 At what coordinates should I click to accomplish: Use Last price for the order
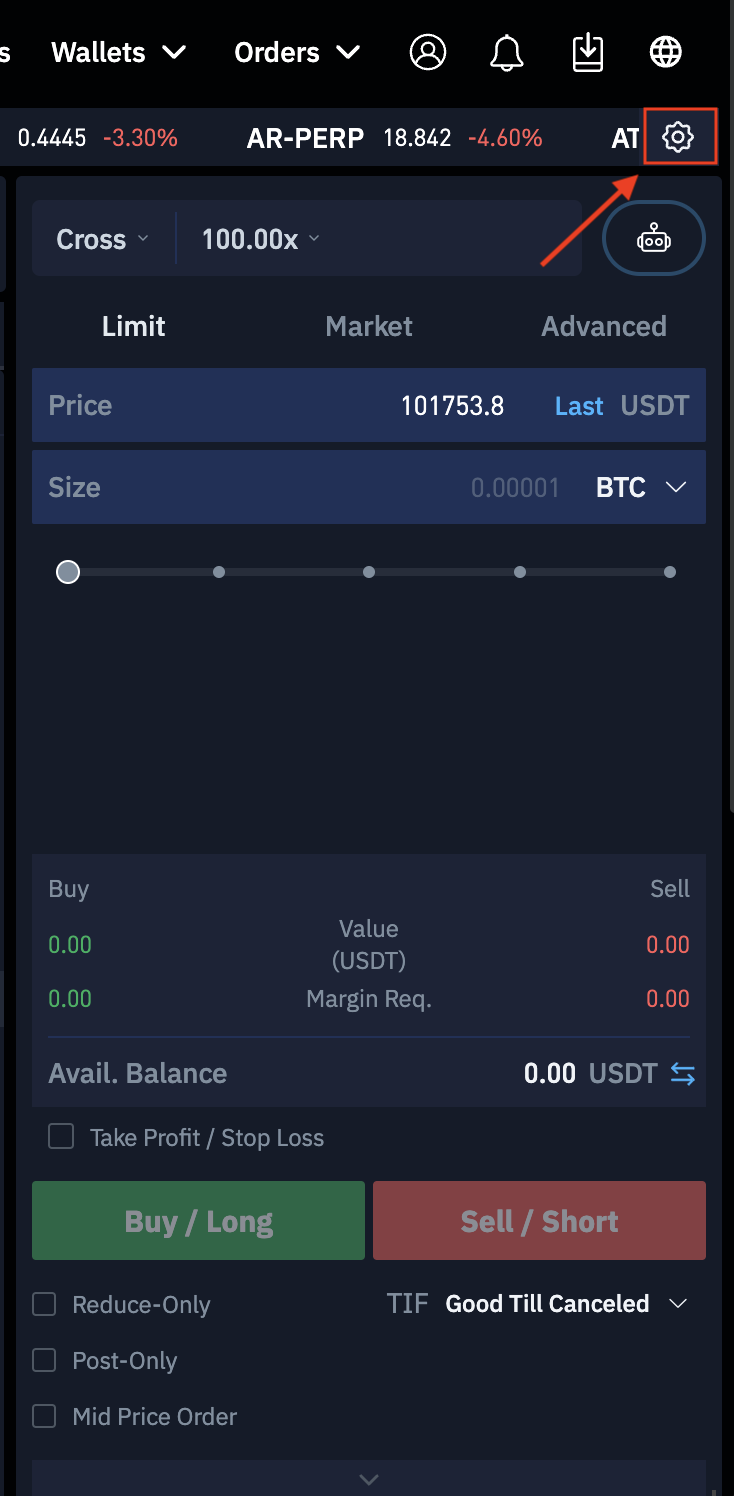[579, 406]
